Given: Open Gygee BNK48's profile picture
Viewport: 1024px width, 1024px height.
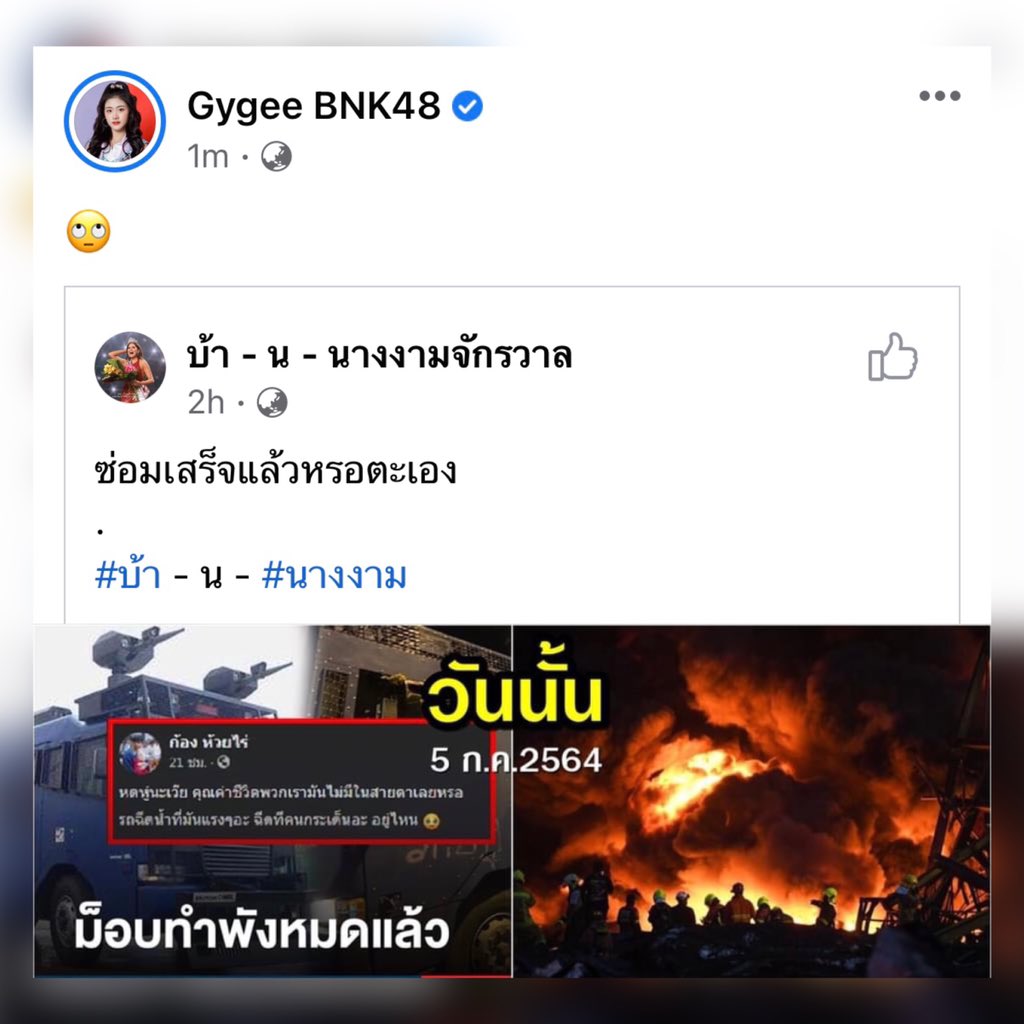Looking at the screenshot, I should click(x=115, y=121).
